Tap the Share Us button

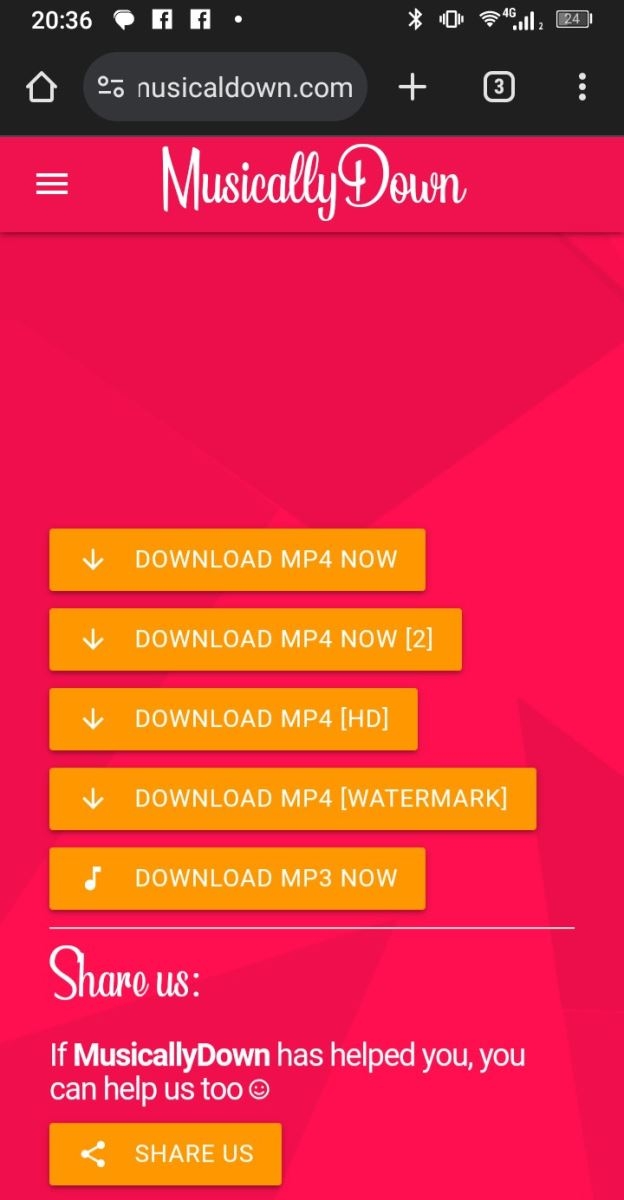165,1154
